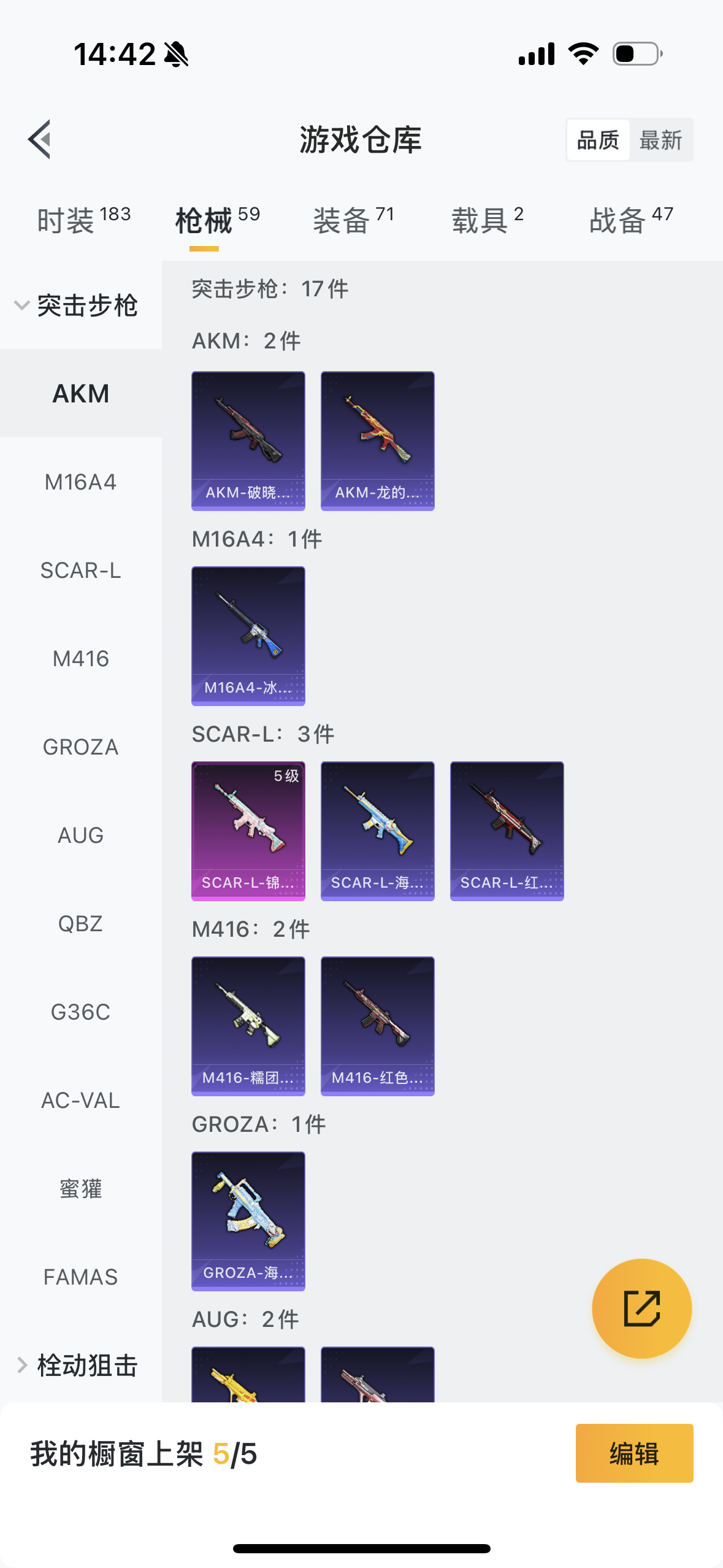The height and width of the screenshot is (1568, 723).
Task: Switch sorting to 最新
Action: coord(660,140)
